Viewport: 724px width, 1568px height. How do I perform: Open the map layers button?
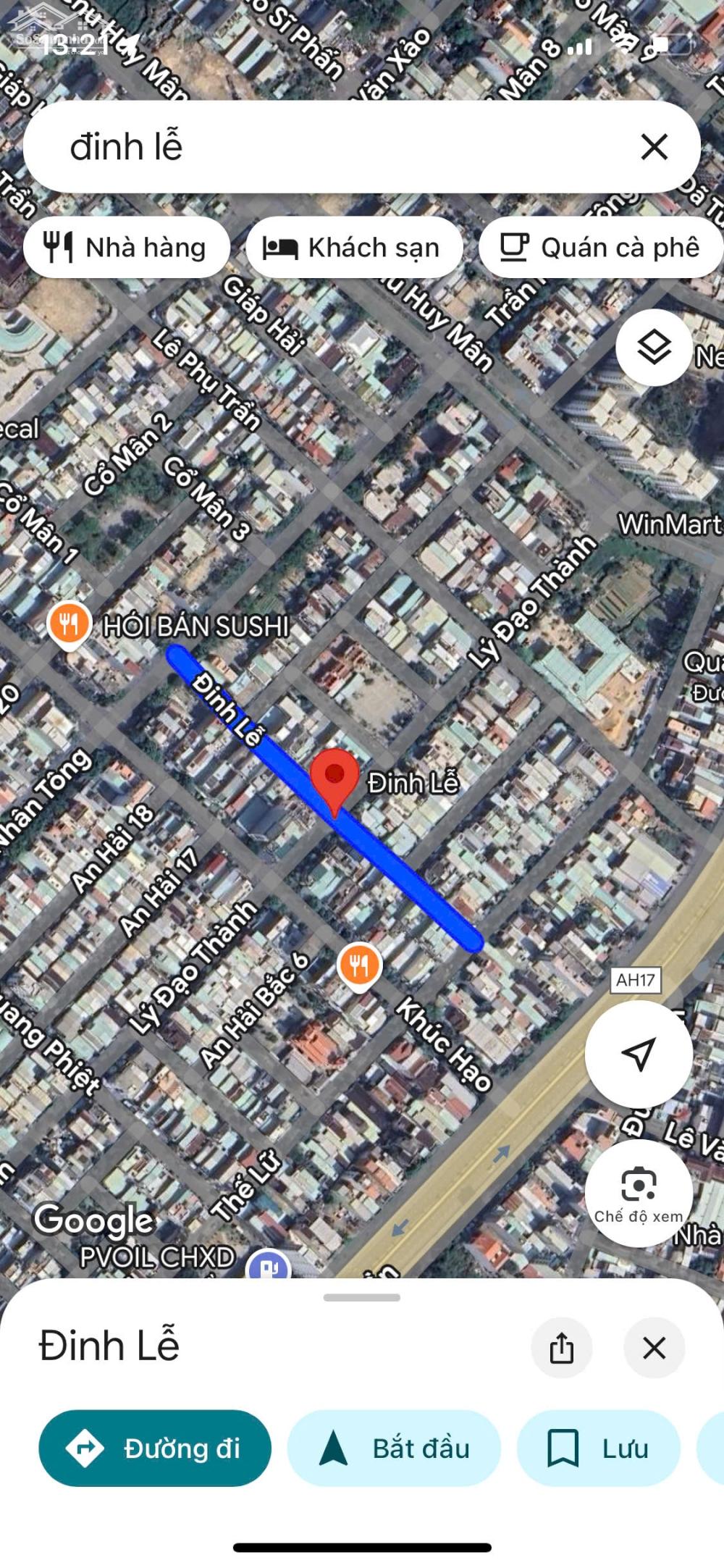point(654,348)
